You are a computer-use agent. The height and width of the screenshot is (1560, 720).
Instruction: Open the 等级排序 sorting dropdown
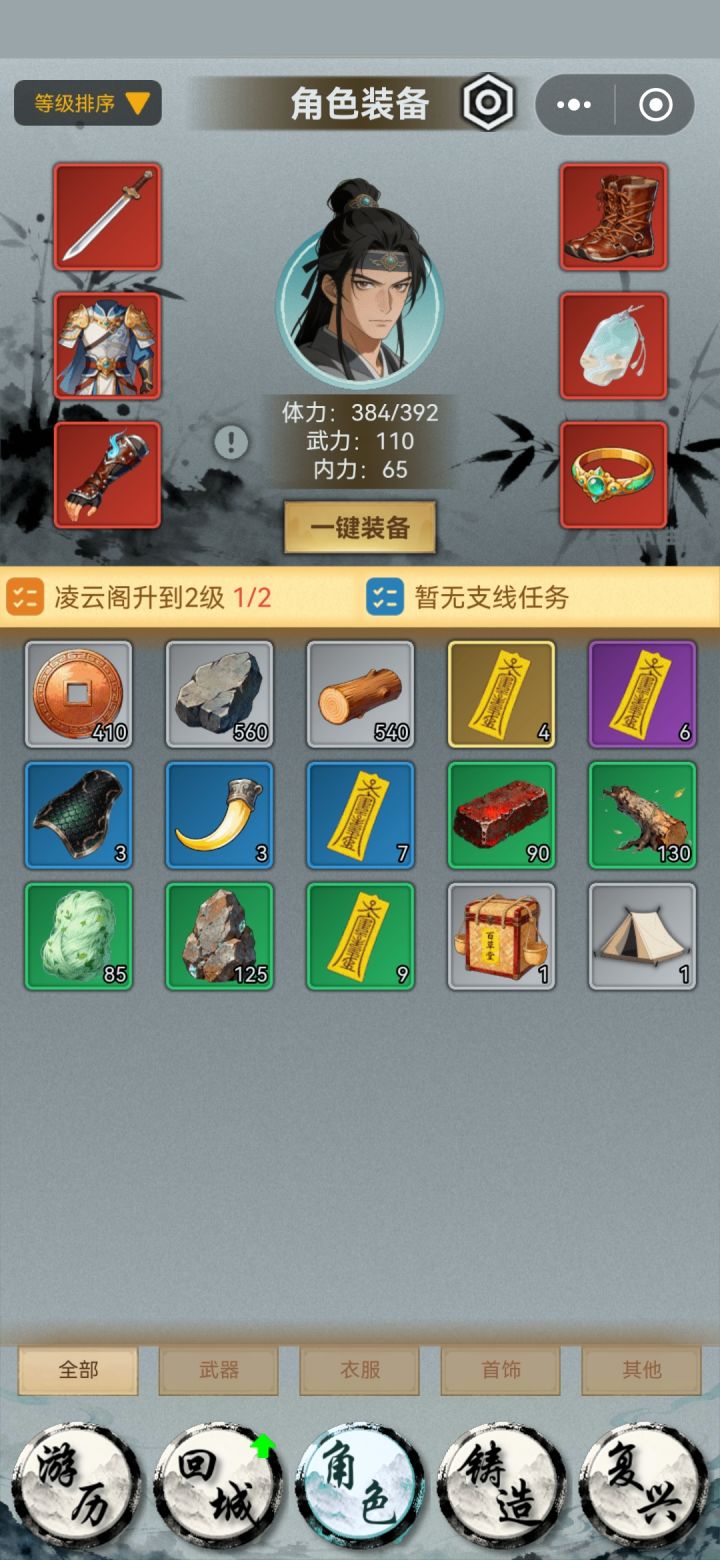87,103
